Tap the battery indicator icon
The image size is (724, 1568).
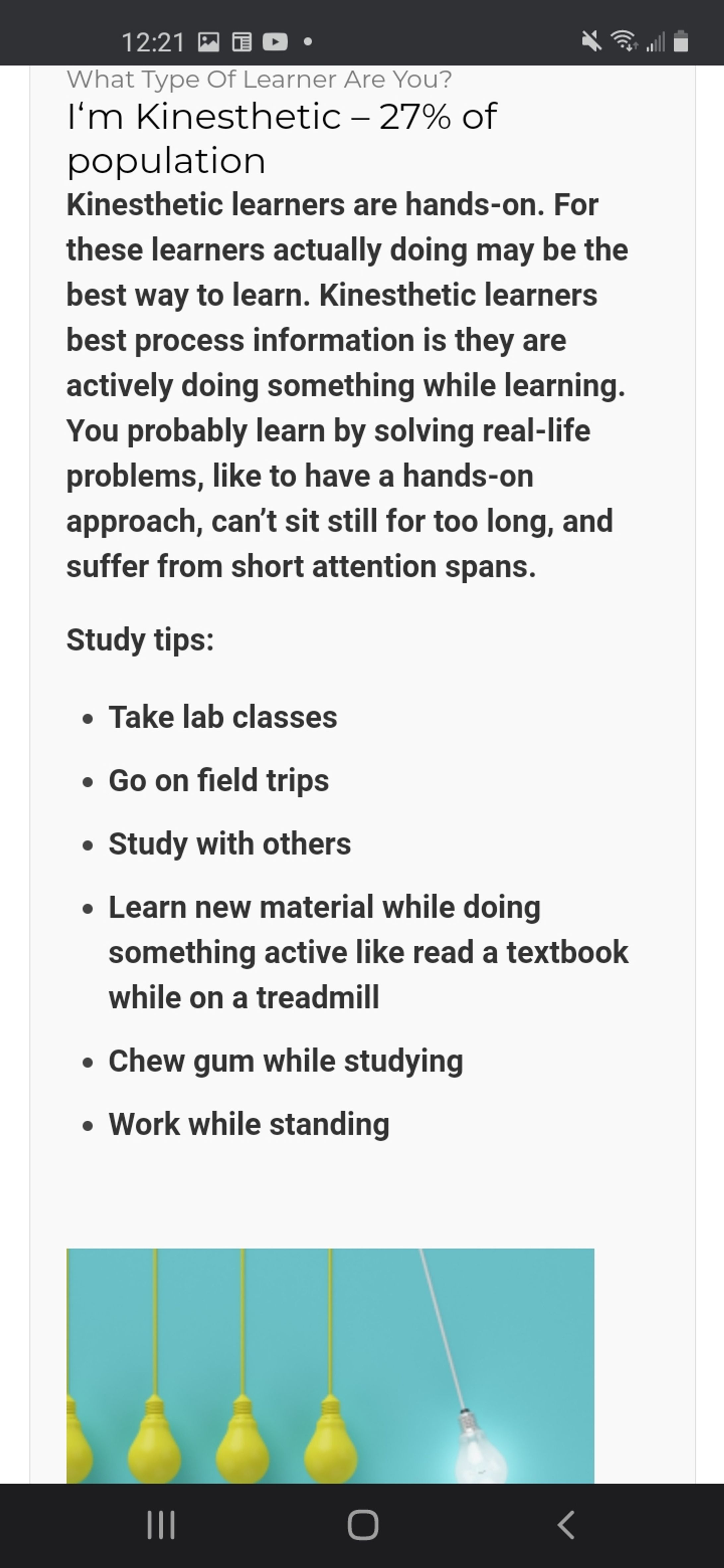click(682, 42)
